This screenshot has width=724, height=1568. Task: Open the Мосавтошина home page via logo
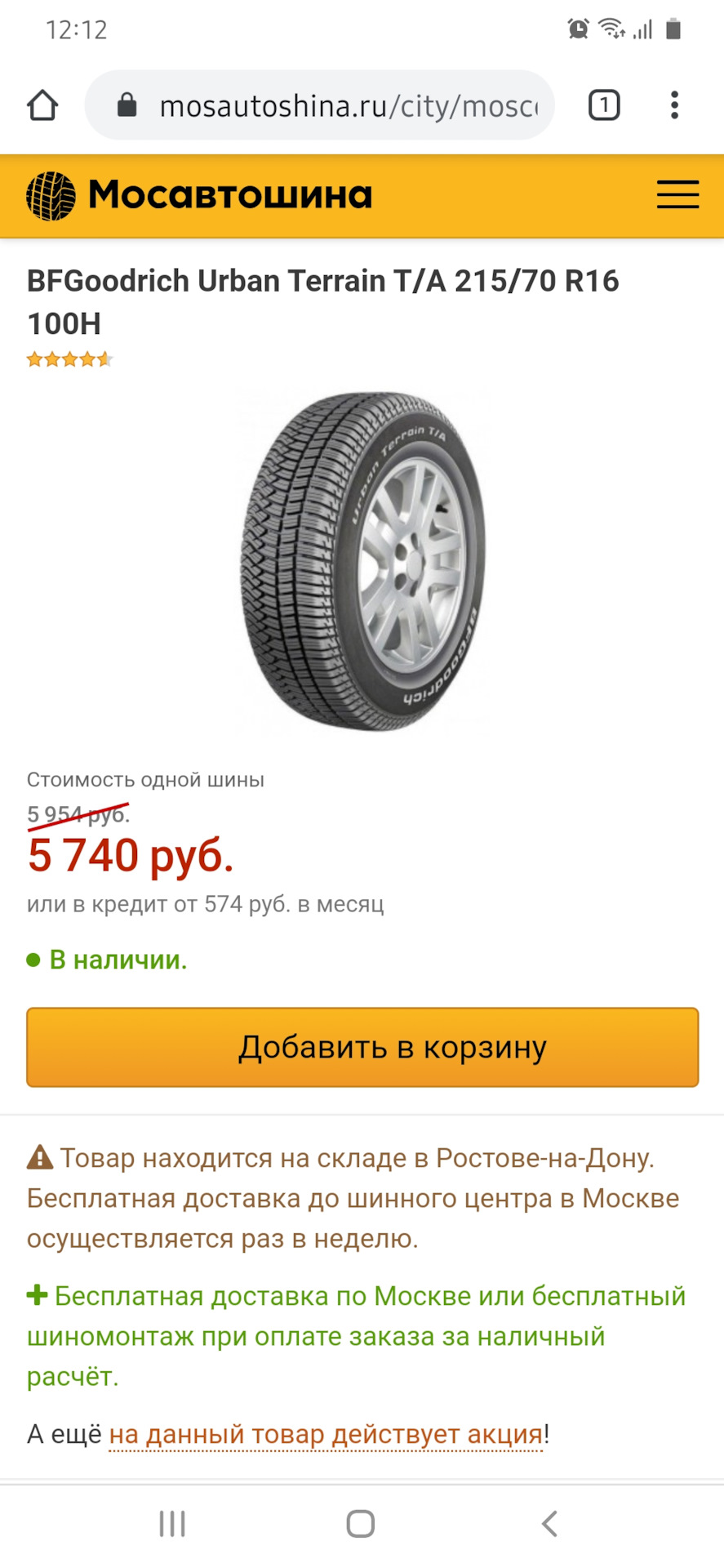199,195
